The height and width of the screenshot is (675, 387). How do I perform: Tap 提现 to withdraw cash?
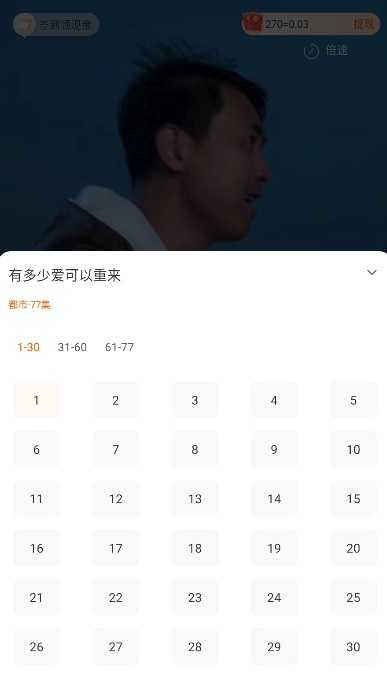(x=364, y=24)
